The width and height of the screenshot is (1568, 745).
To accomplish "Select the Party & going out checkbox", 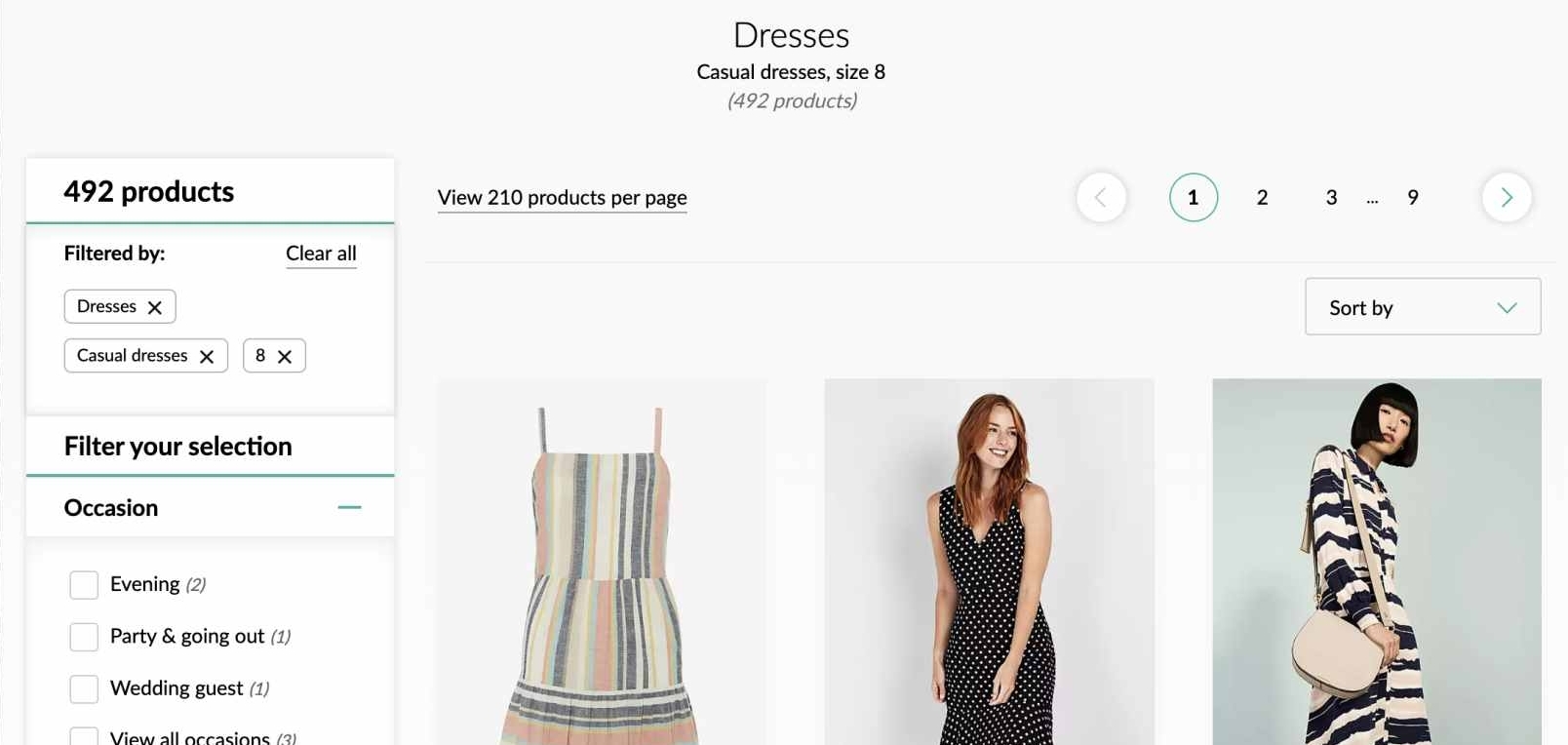I will 84,637.
